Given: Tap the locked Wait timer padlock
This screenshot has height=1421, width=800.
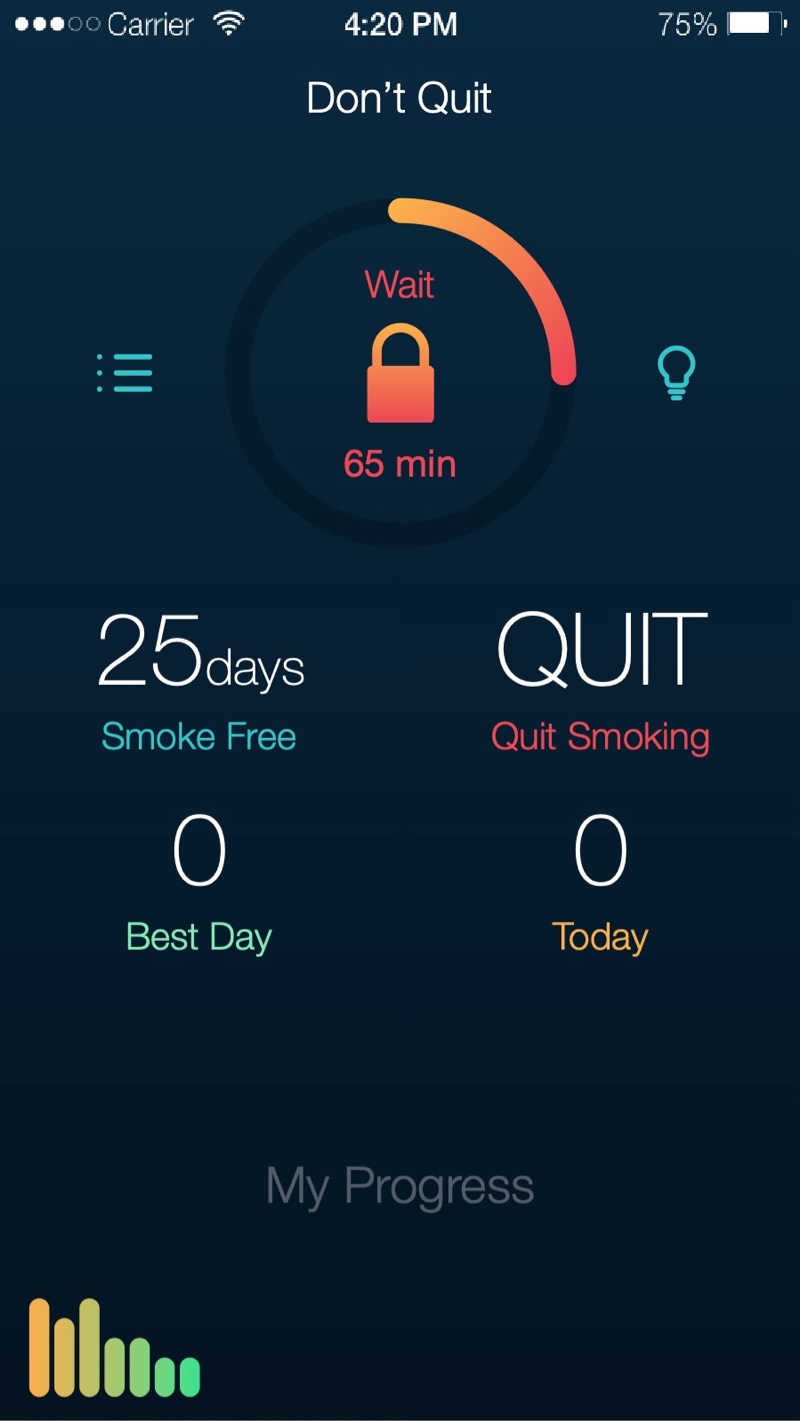Looking at the screenshot, I should pyautogui.click(x=400, y=375).
